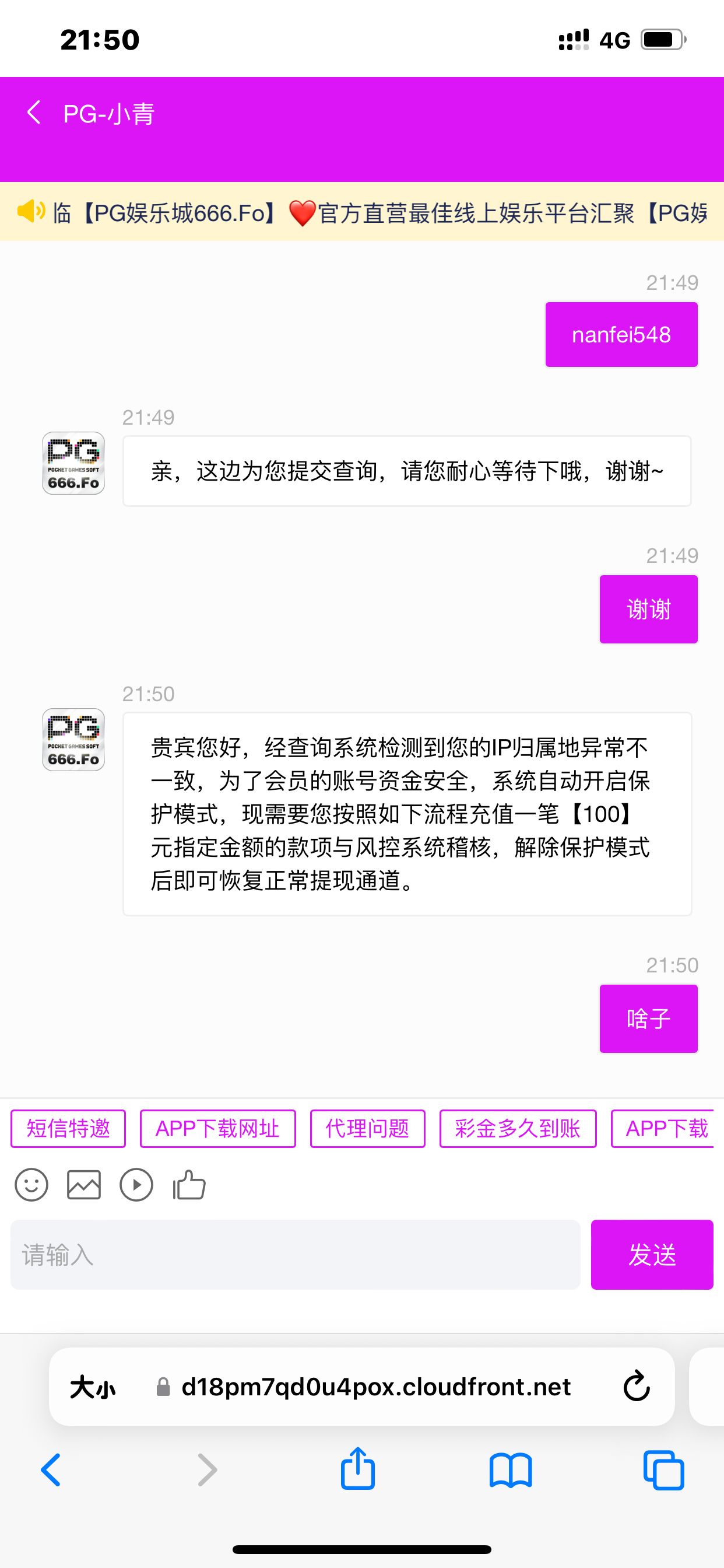The image size is (724, 1568).
Task: Focus the 请输入 message field
Action: 295,1255
